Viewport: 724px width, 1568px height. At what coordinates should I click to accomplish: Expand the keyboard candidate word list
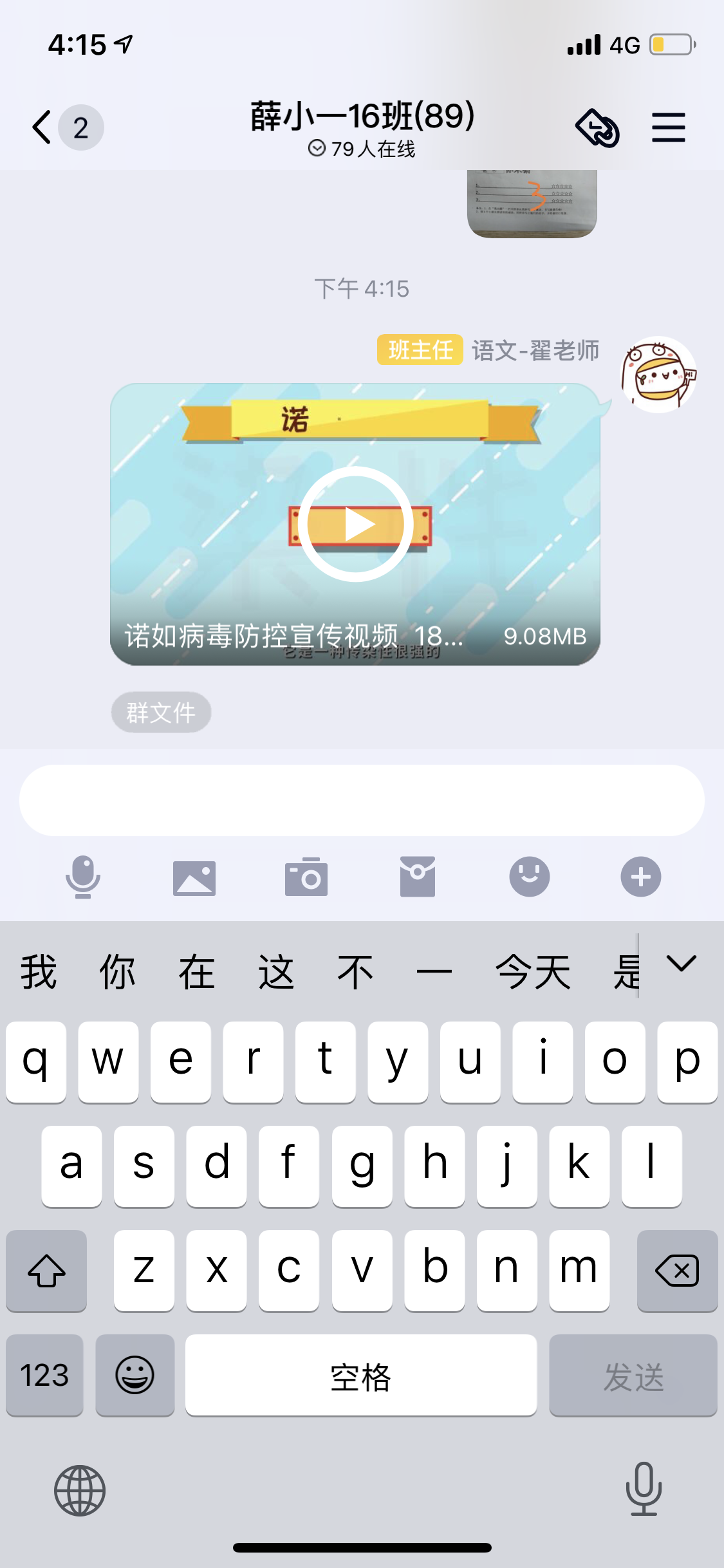(x=682, y=964)
